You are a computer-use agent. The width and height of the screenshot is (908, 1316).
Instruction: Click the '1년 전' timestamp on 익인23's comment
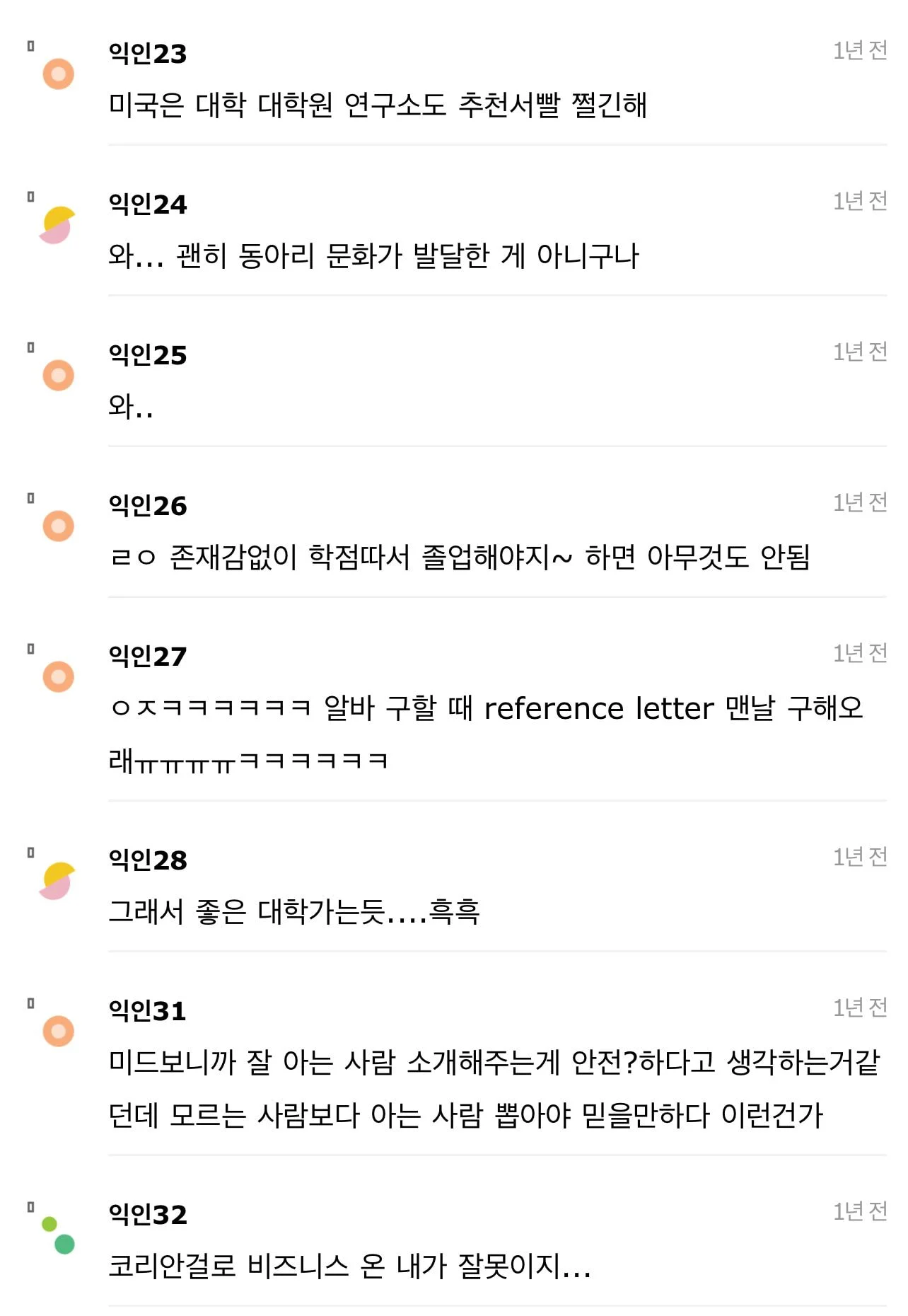click(859, 50)
